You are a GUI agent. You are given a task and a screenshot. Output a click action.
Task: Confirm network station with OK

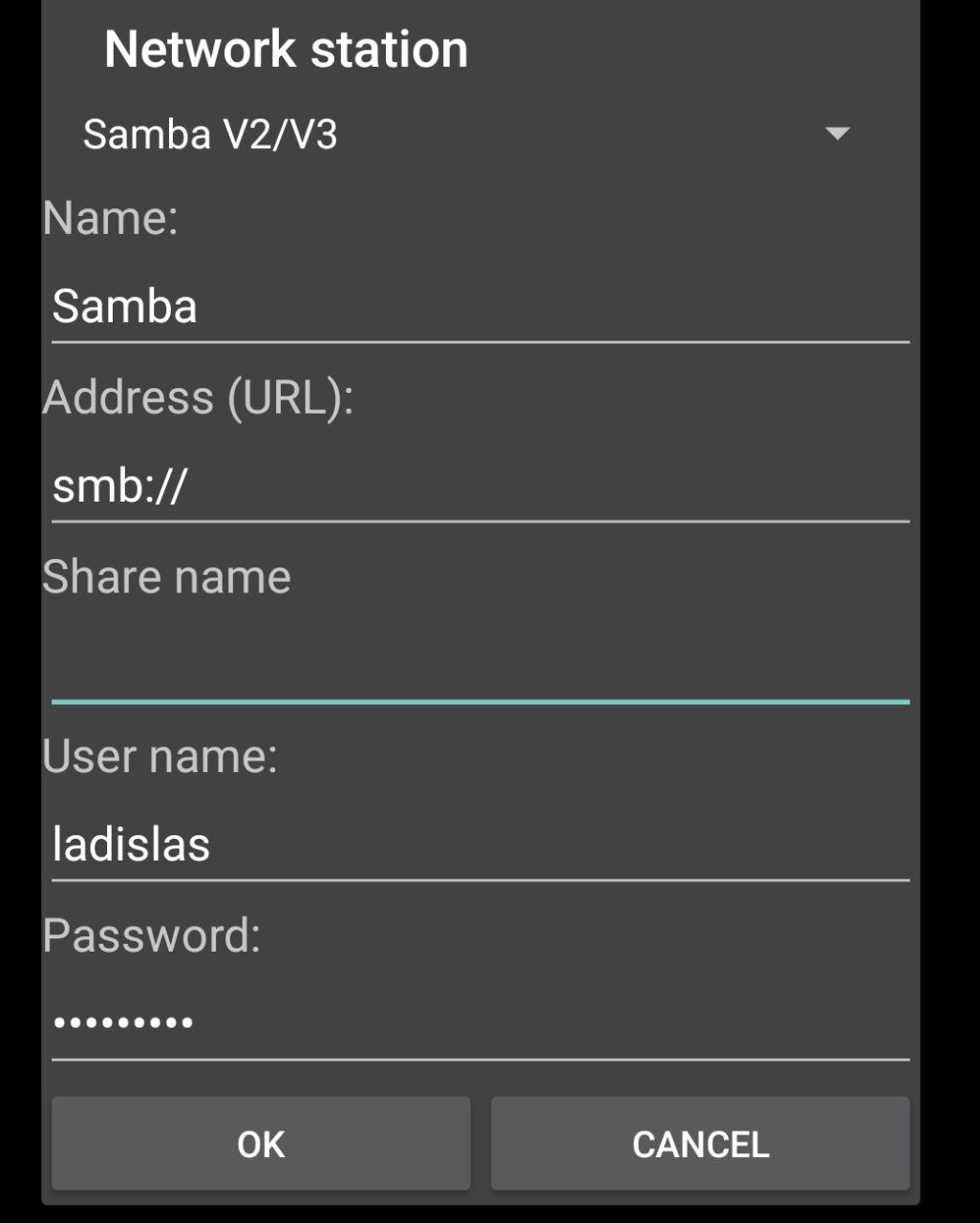[x=261, y=1144]
